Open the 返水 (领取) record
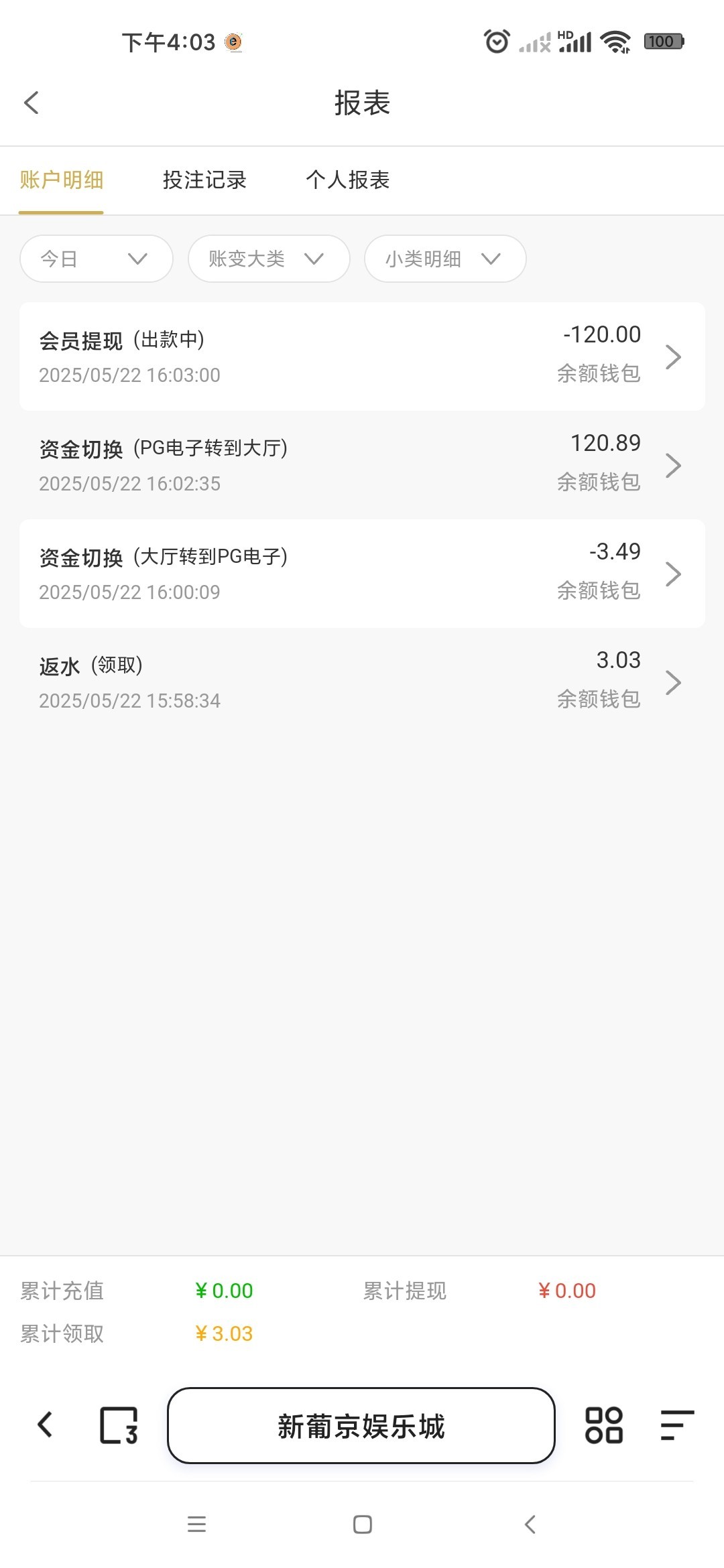This screenshot has width=724, height=1568. [362, 682]
